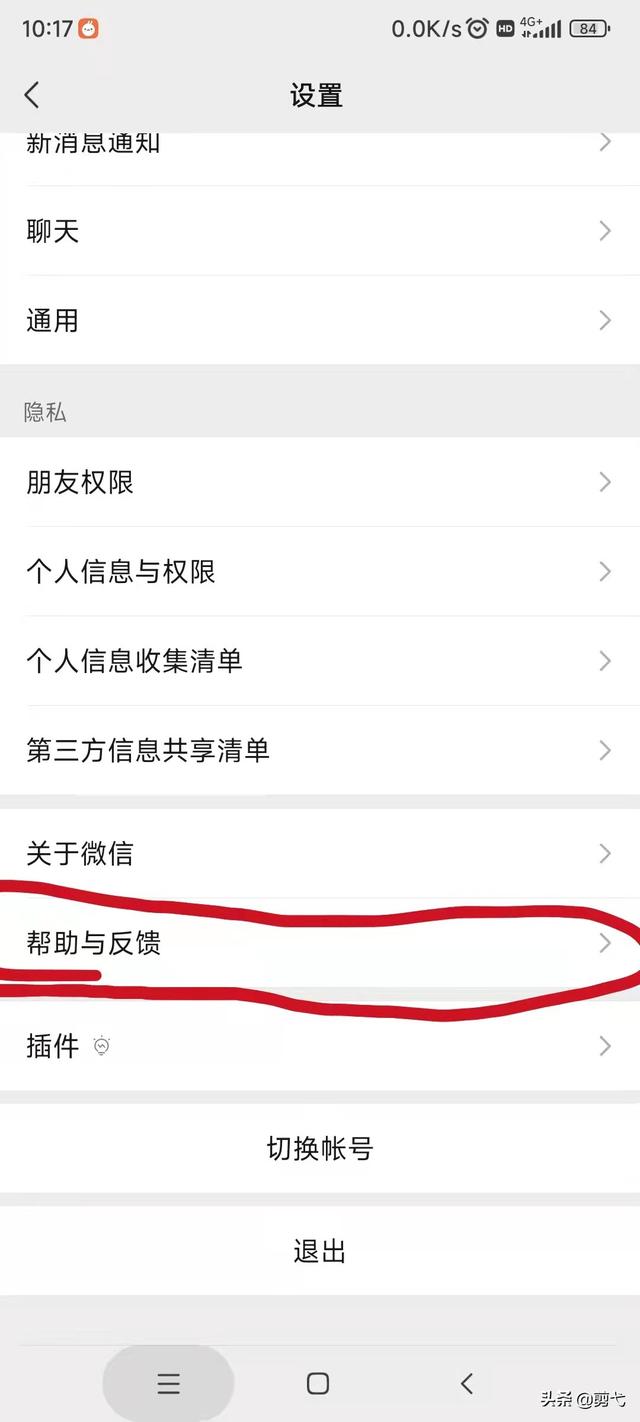Open 个人信息与权限
This screenshot has height=1422, width=640.
tap(320, 572)
